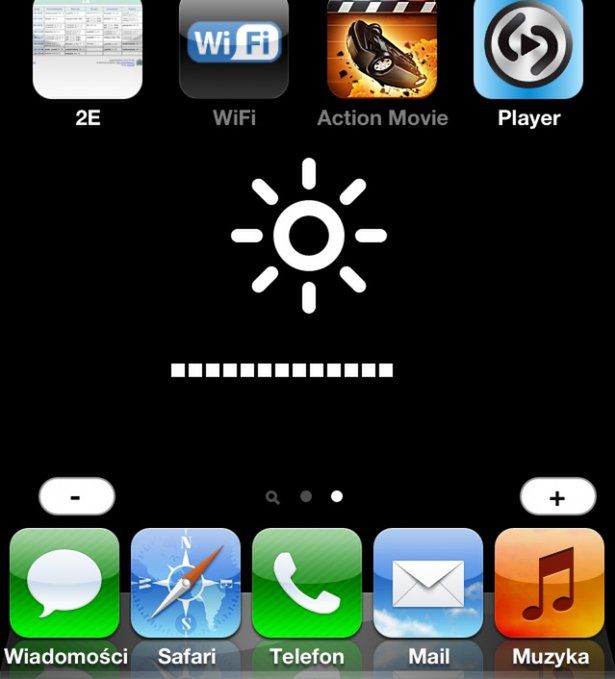
Task: Open the Telefon app
Action: 307,583
